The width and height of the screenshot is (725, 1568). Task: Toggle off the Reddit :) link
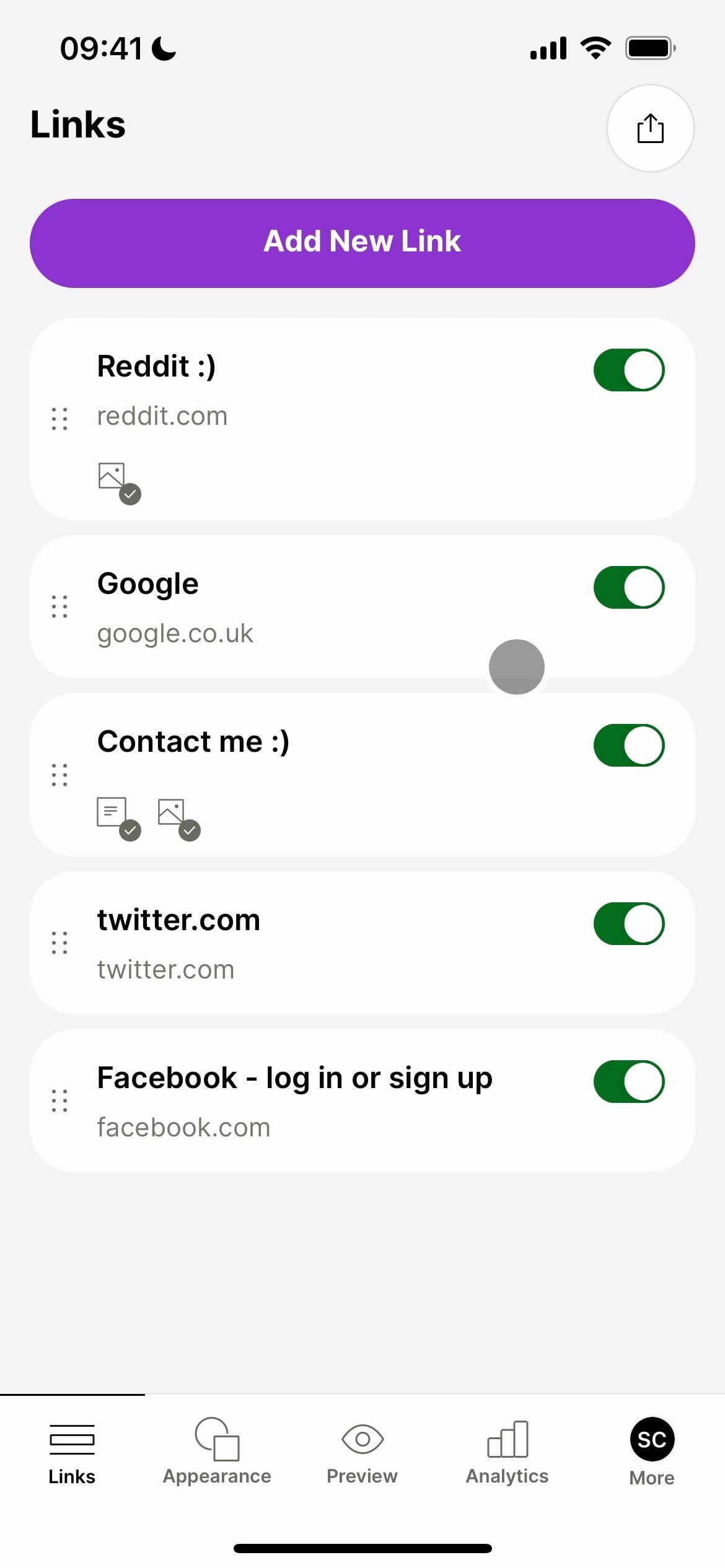point(628,370)
